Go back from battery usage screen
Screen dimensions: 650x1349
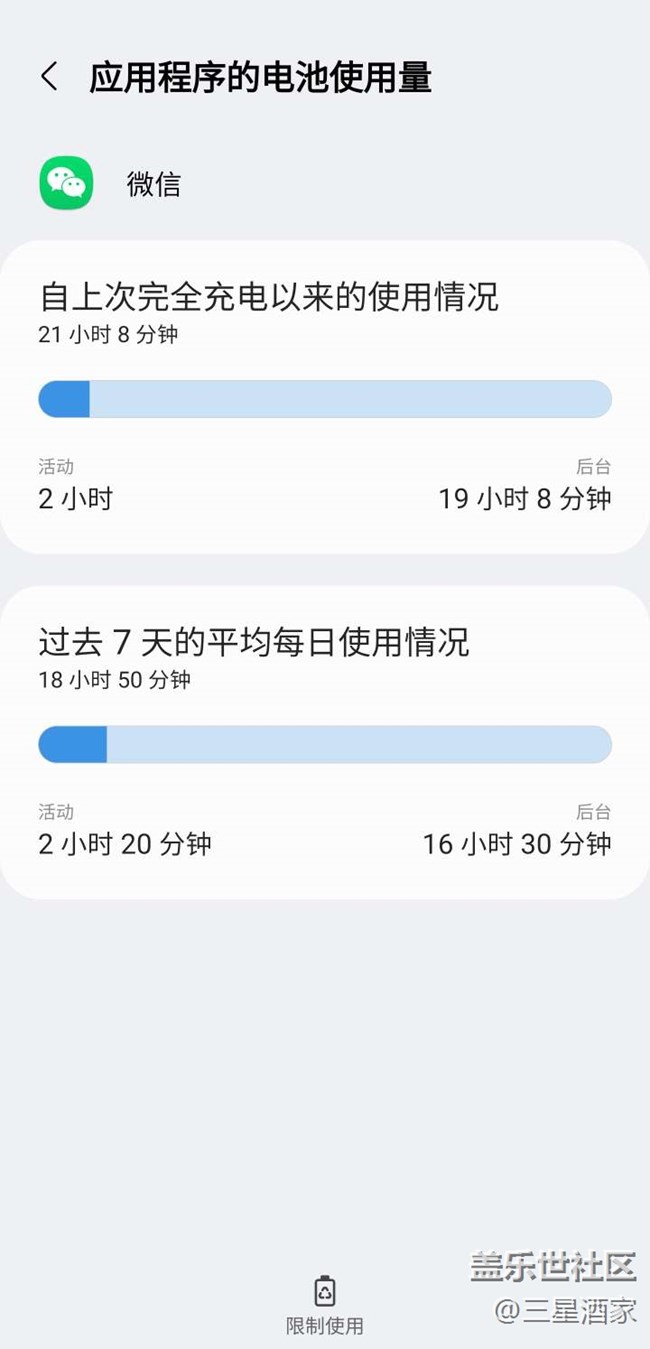click(49, 77)
